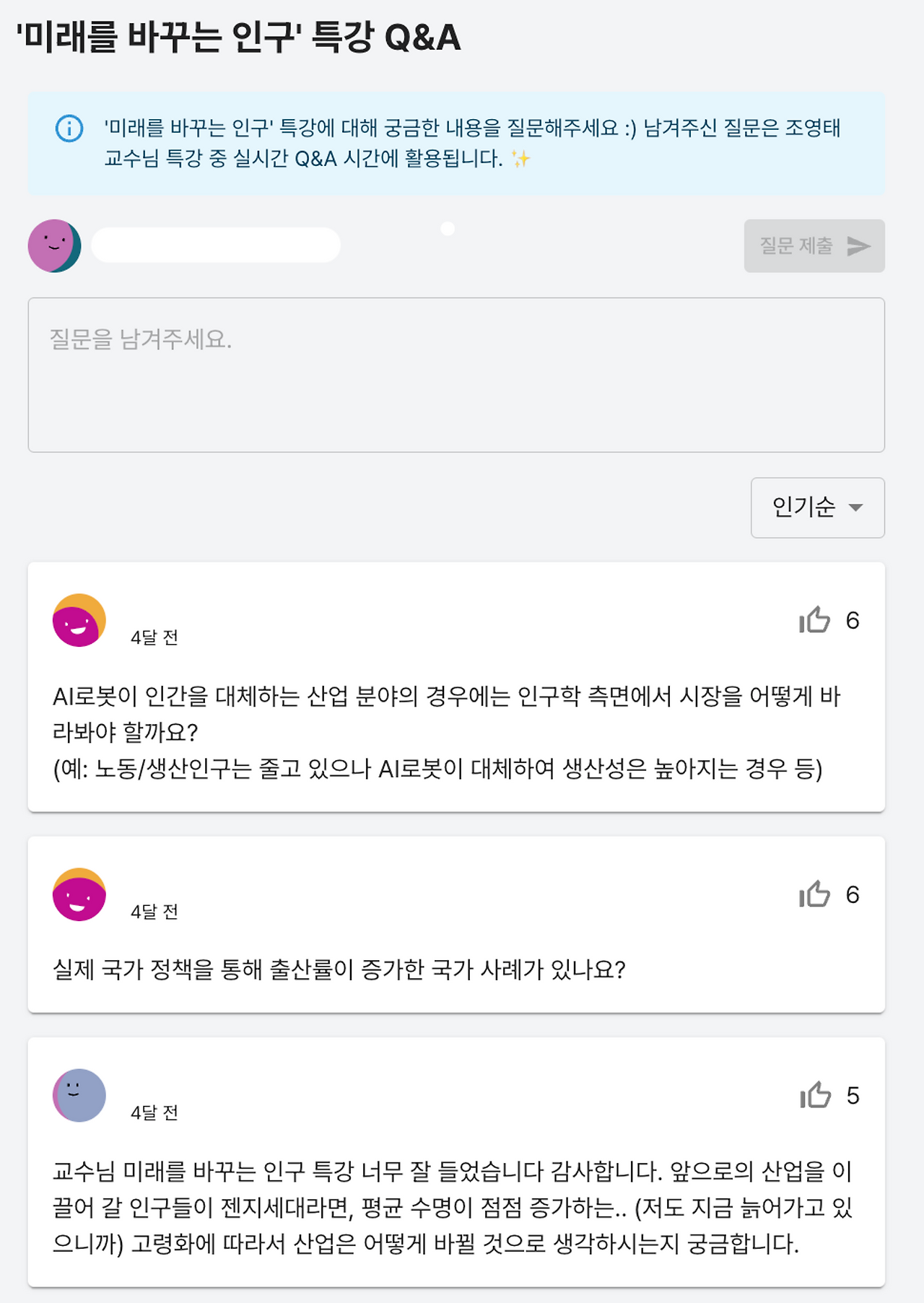Expand sorting options for the question list
Screen dimensions: 924x1303
pyautogui.click(x=816, y=507)
